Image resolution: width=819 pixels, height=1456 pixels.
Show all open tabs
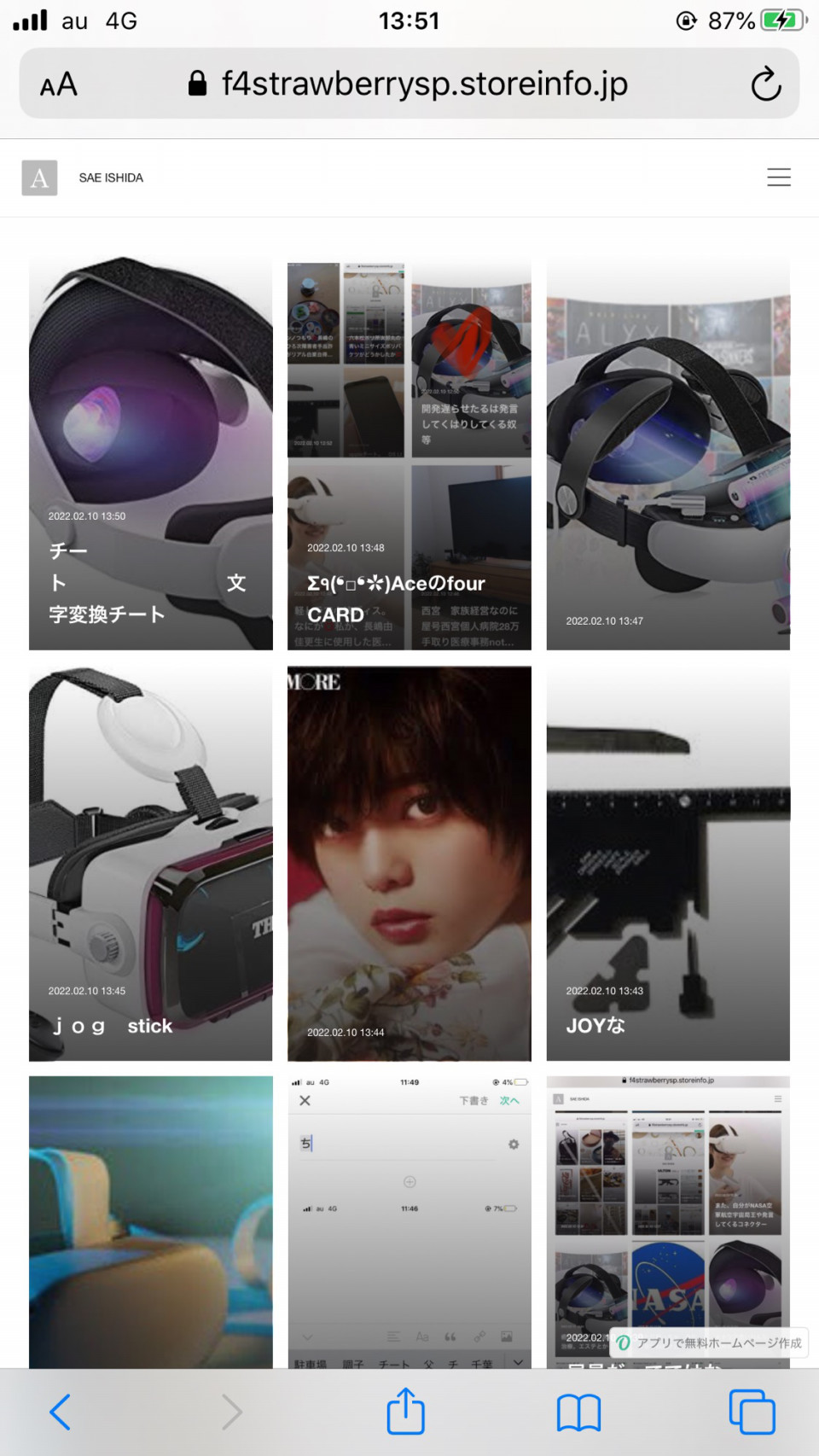[x=752, y=1412]
